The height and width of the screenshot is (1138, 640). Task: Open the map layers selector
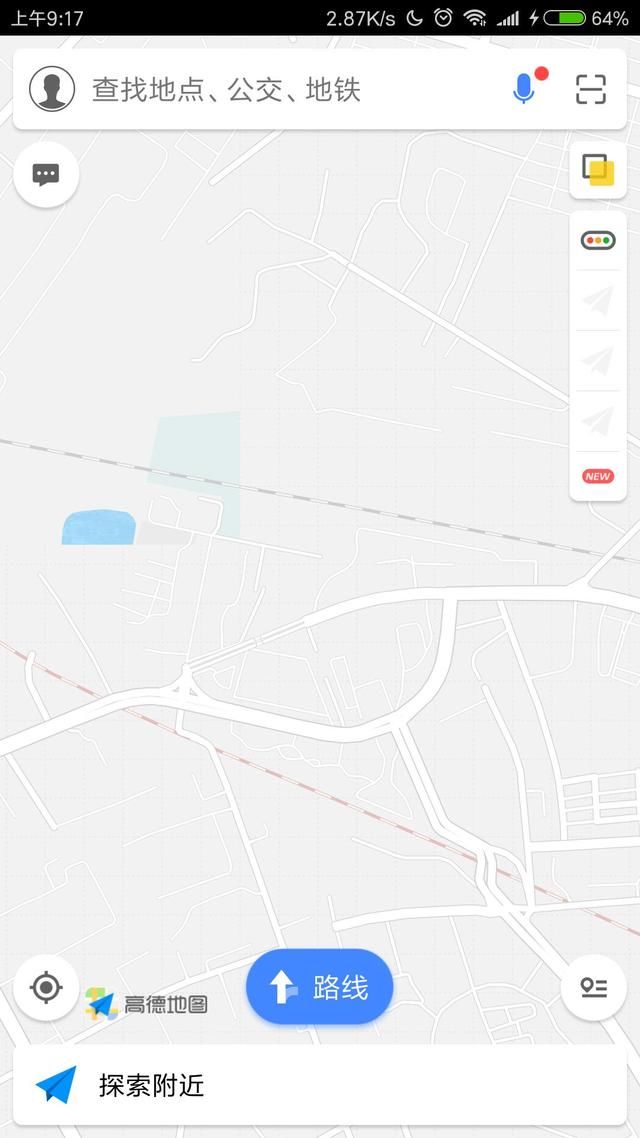point(598,170)
